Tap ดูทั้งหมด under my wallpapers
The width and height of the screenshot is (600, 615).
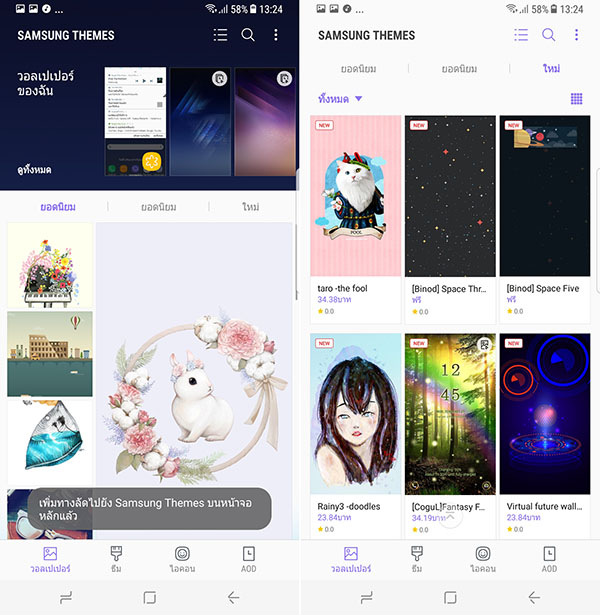point(38,170)
